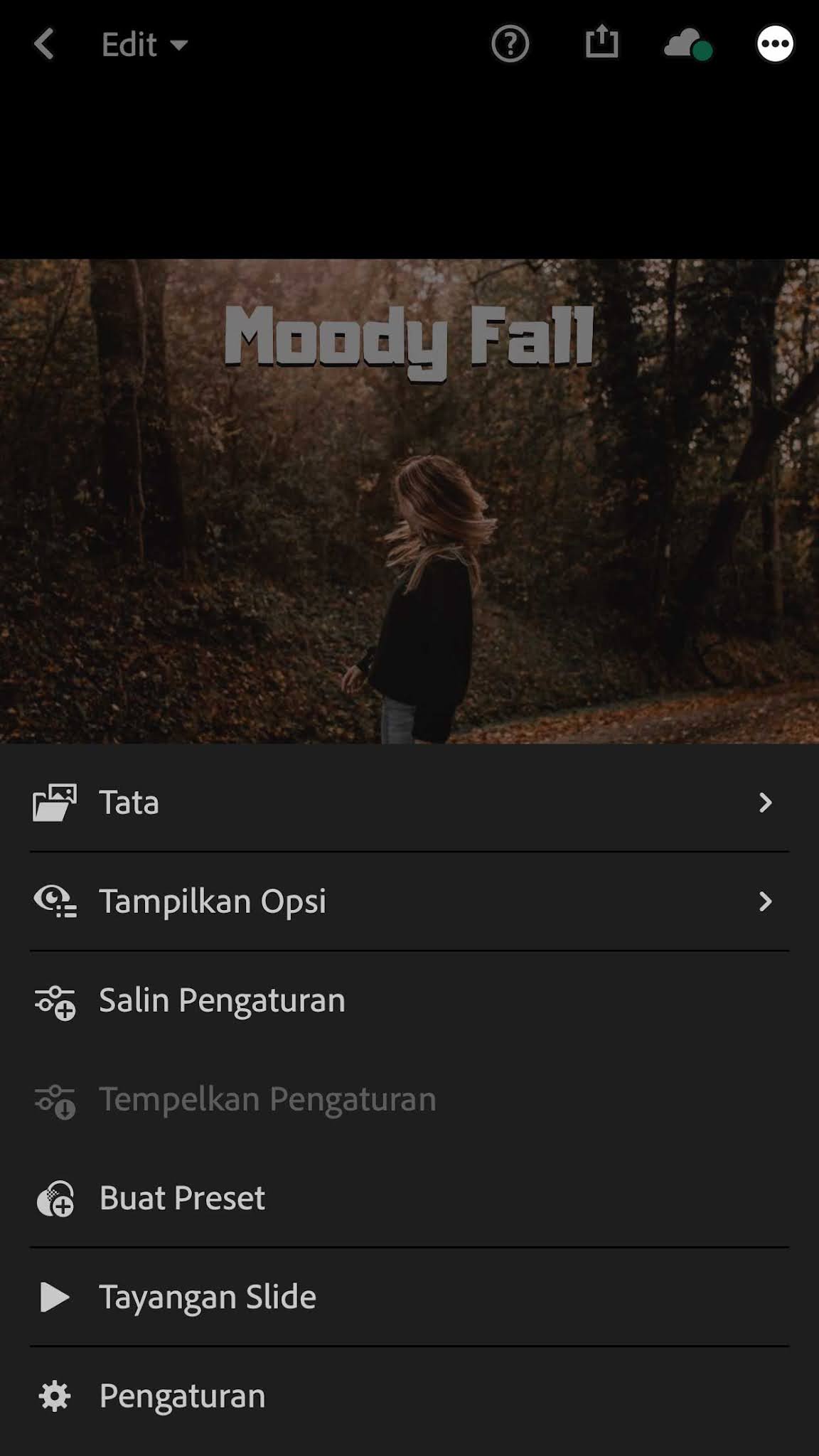This screenshot has width=819, height=1456.
Task: Open the three-dot overflow menu
Action: pos(773,44)
